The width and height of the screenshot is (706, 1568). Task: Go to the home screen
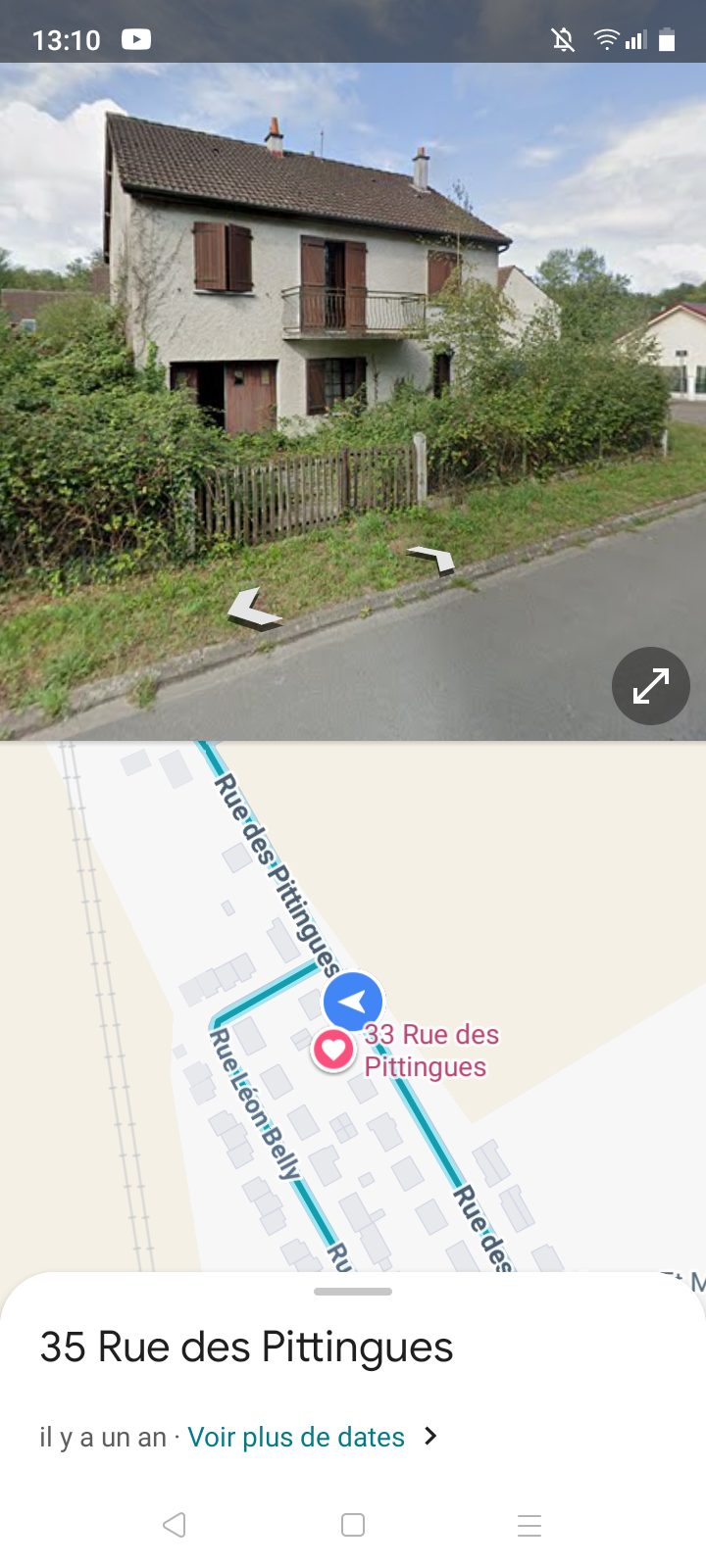[353, 1525]
